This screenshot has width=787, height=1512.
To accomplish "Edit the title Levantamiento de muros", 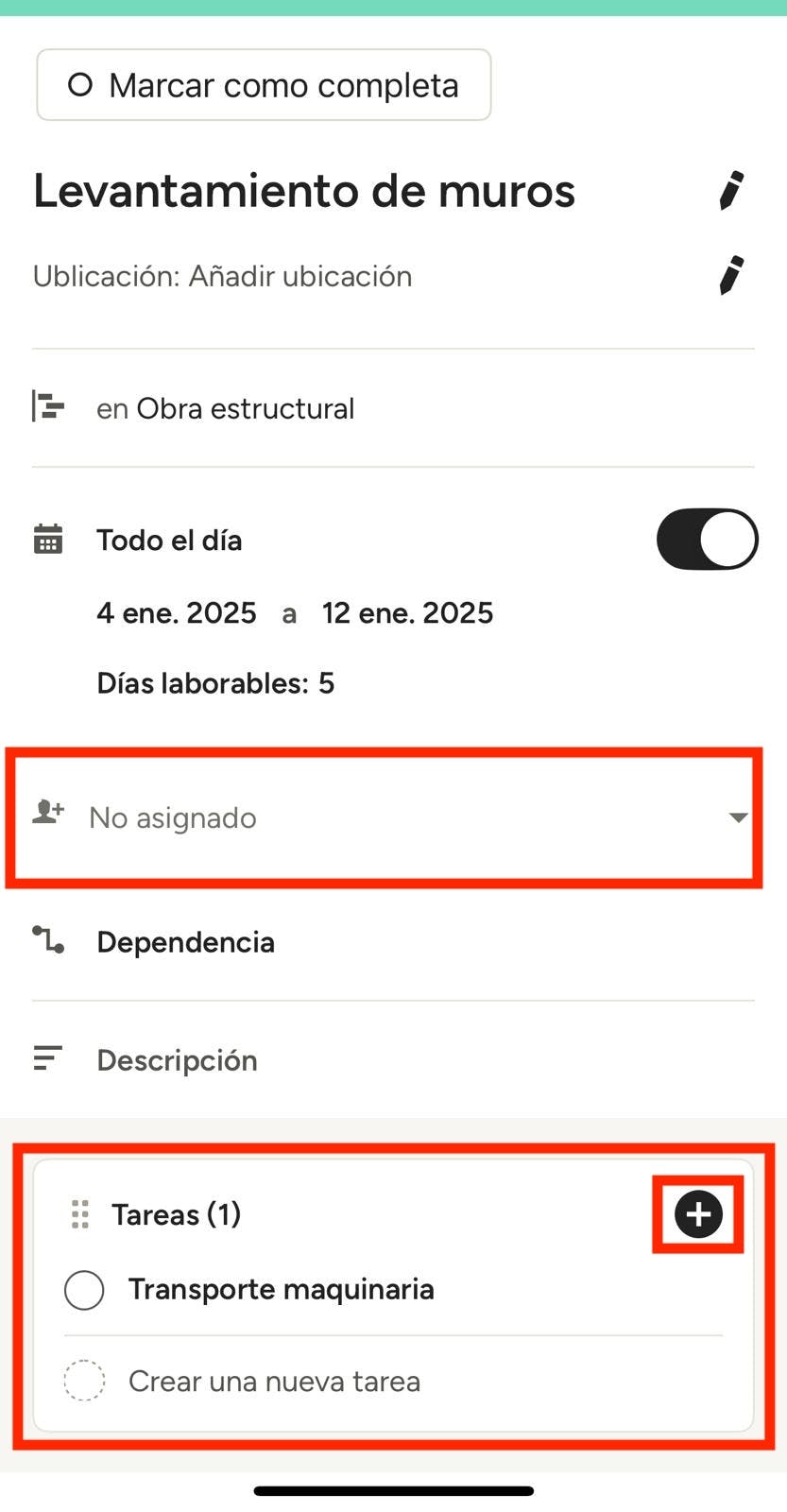I will 731,191.
